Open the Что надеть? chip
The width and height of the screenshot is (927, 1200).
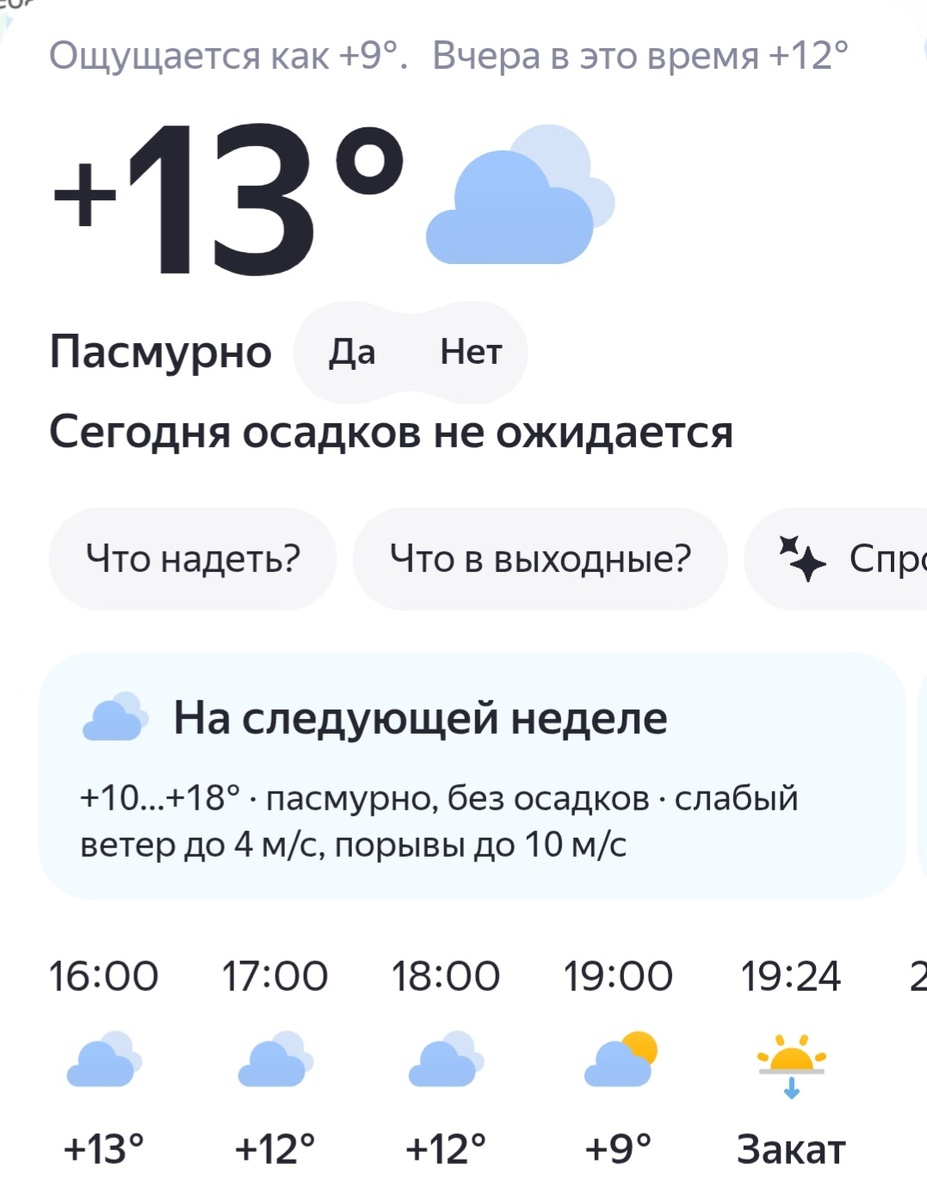point(192,557)
